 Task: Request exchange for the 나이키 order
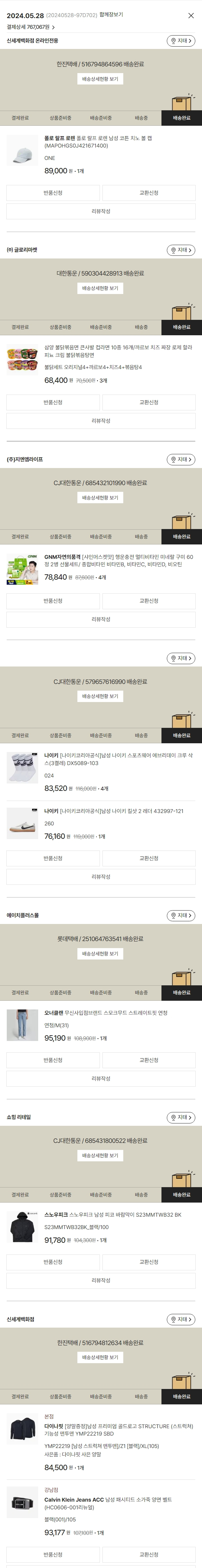coord(148,858)
